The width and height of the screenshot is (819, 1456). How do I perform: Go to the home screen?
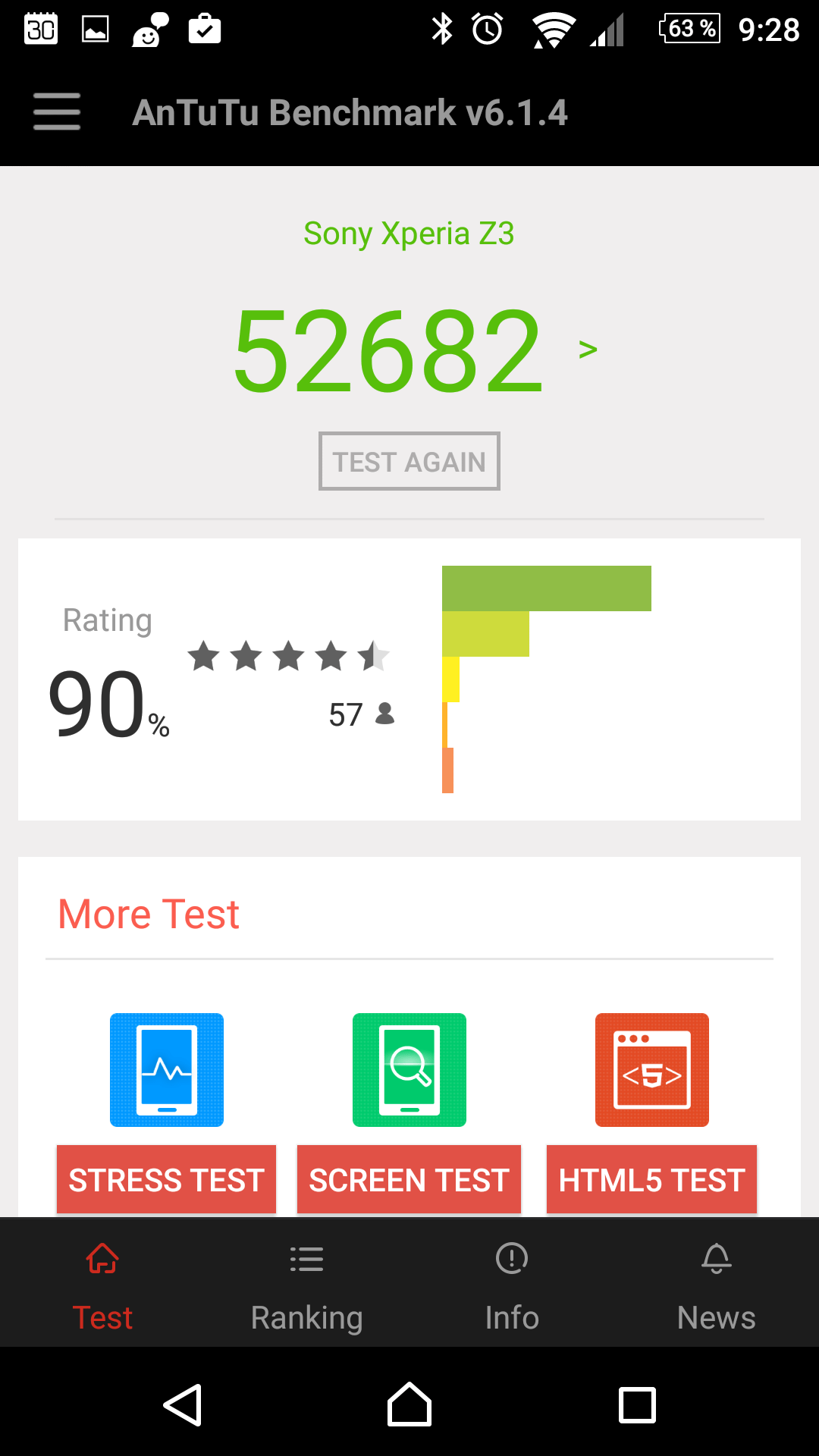(409, 1405)
